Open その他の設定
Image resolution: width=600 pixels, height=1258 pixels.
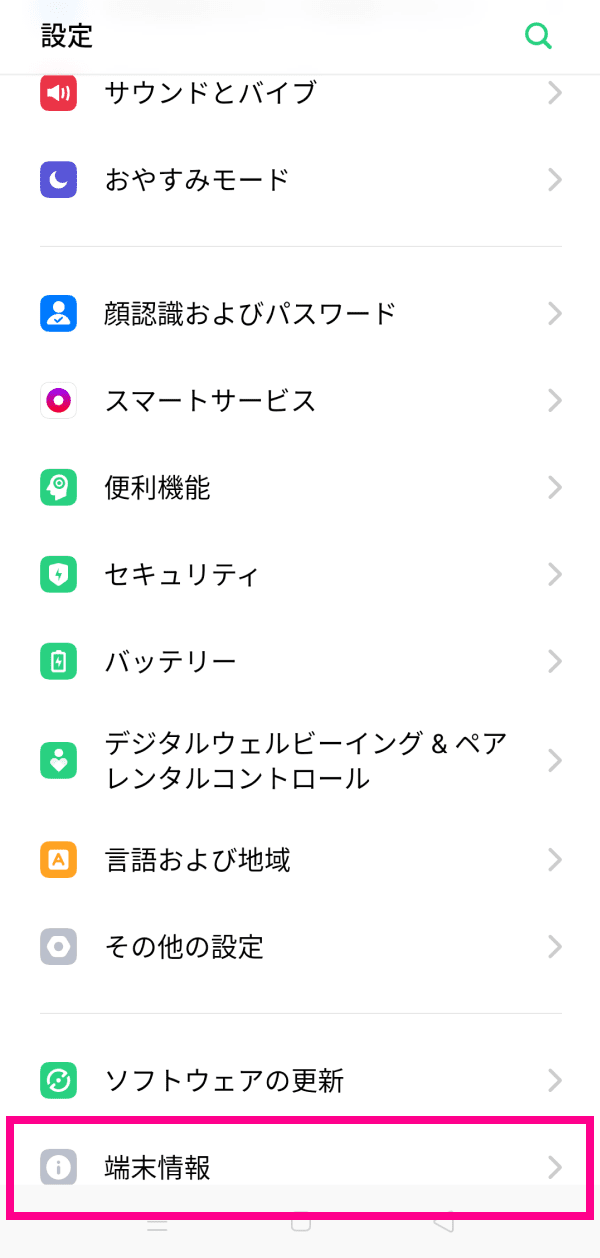[x=300, y=946]
